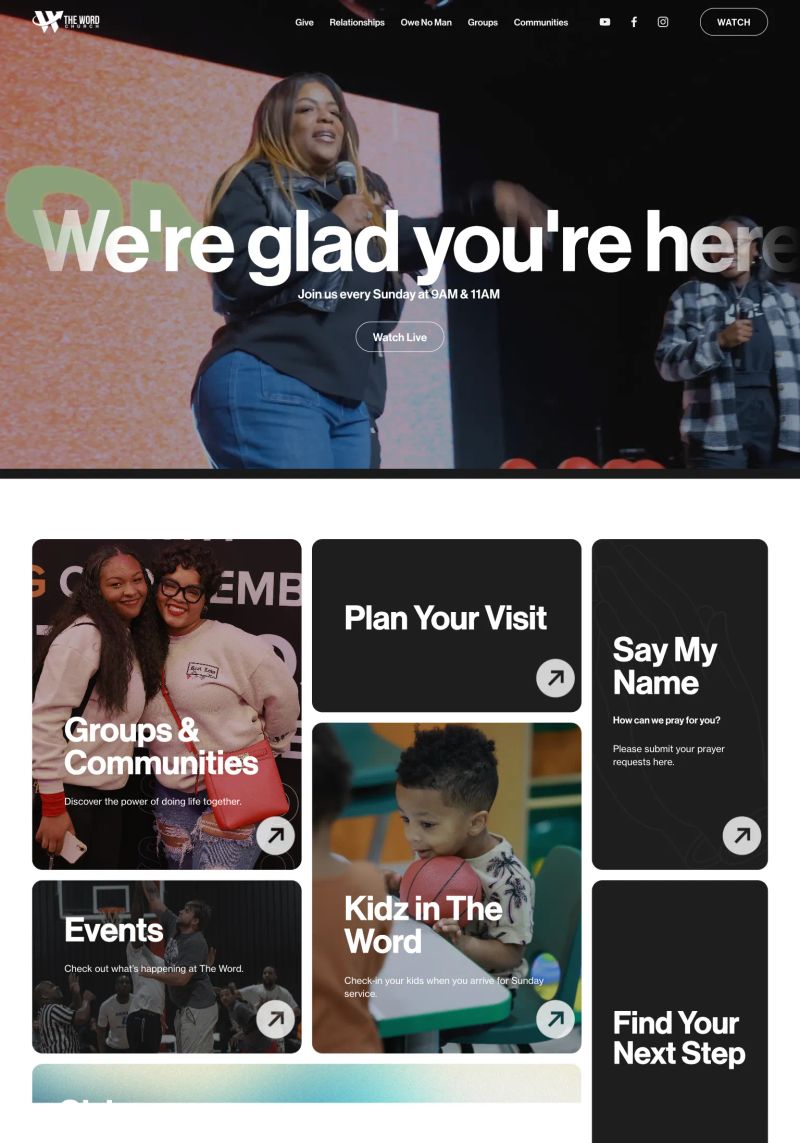Open the Owe No Man link
Screen dimensions: 800x1143
click(x=426, y=22)
